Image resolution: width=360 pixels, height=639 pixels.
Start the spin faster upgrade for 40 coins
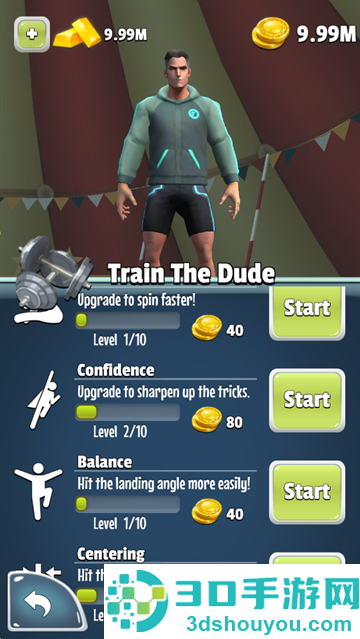click(307, 313)
